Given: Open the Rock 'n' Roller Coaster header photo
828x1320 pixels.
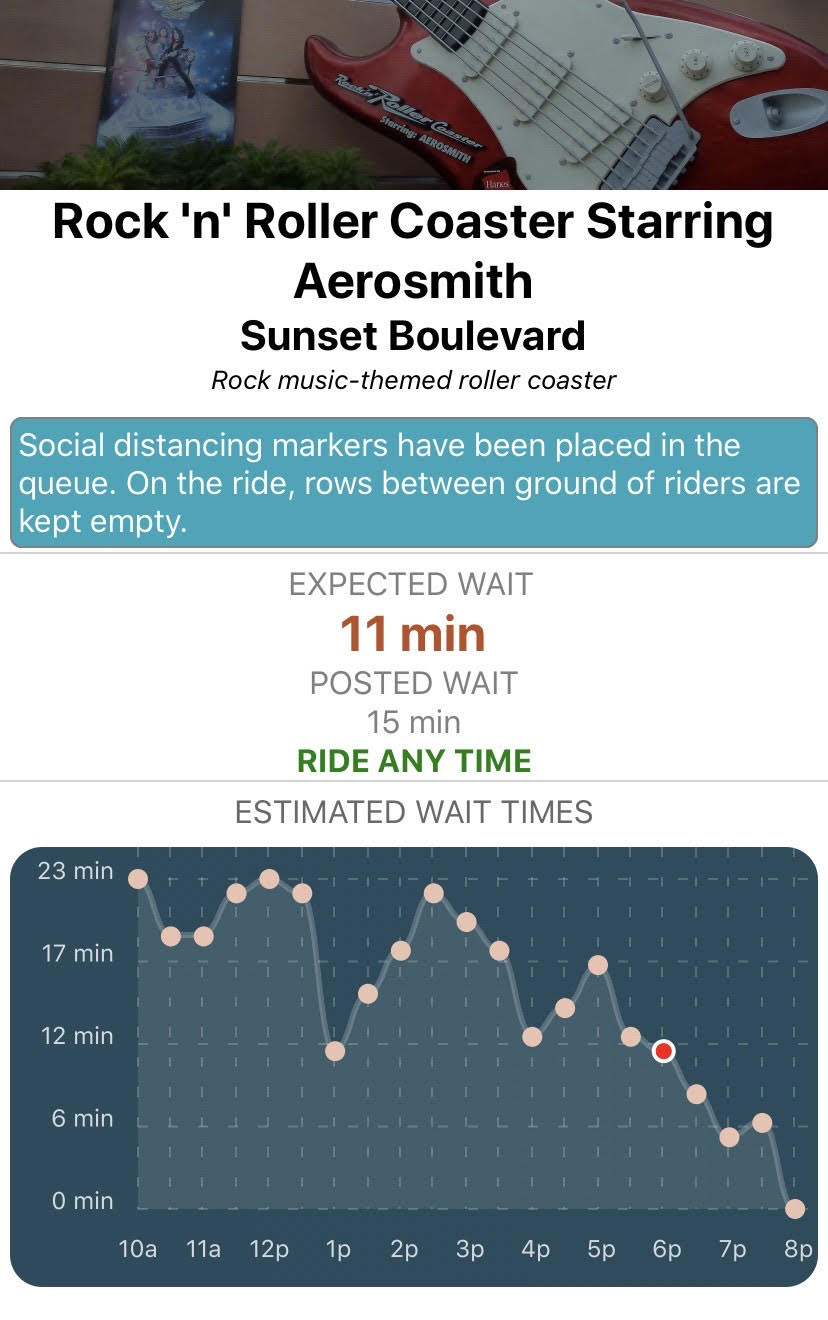Looking at the screenshot, I should click(414, 95).
